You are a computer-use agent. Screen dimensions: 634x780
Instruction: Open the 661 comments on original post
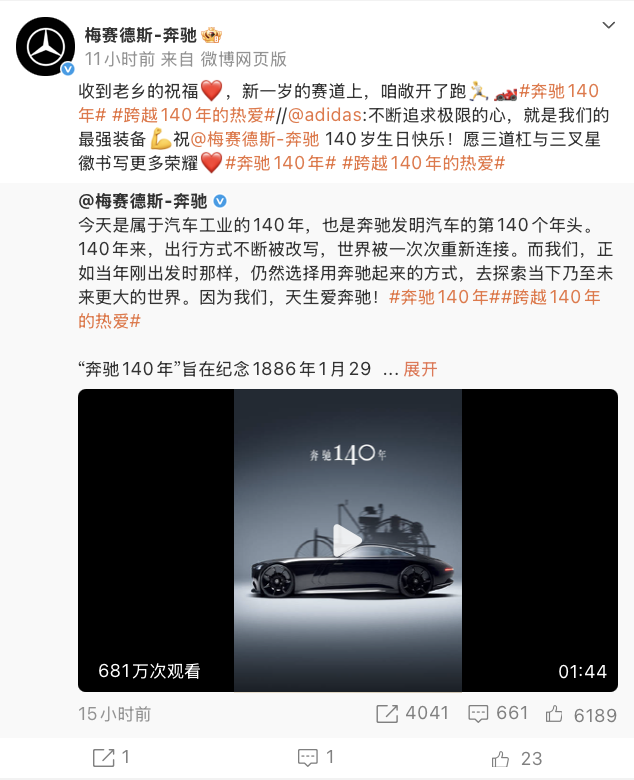point(498,714)
